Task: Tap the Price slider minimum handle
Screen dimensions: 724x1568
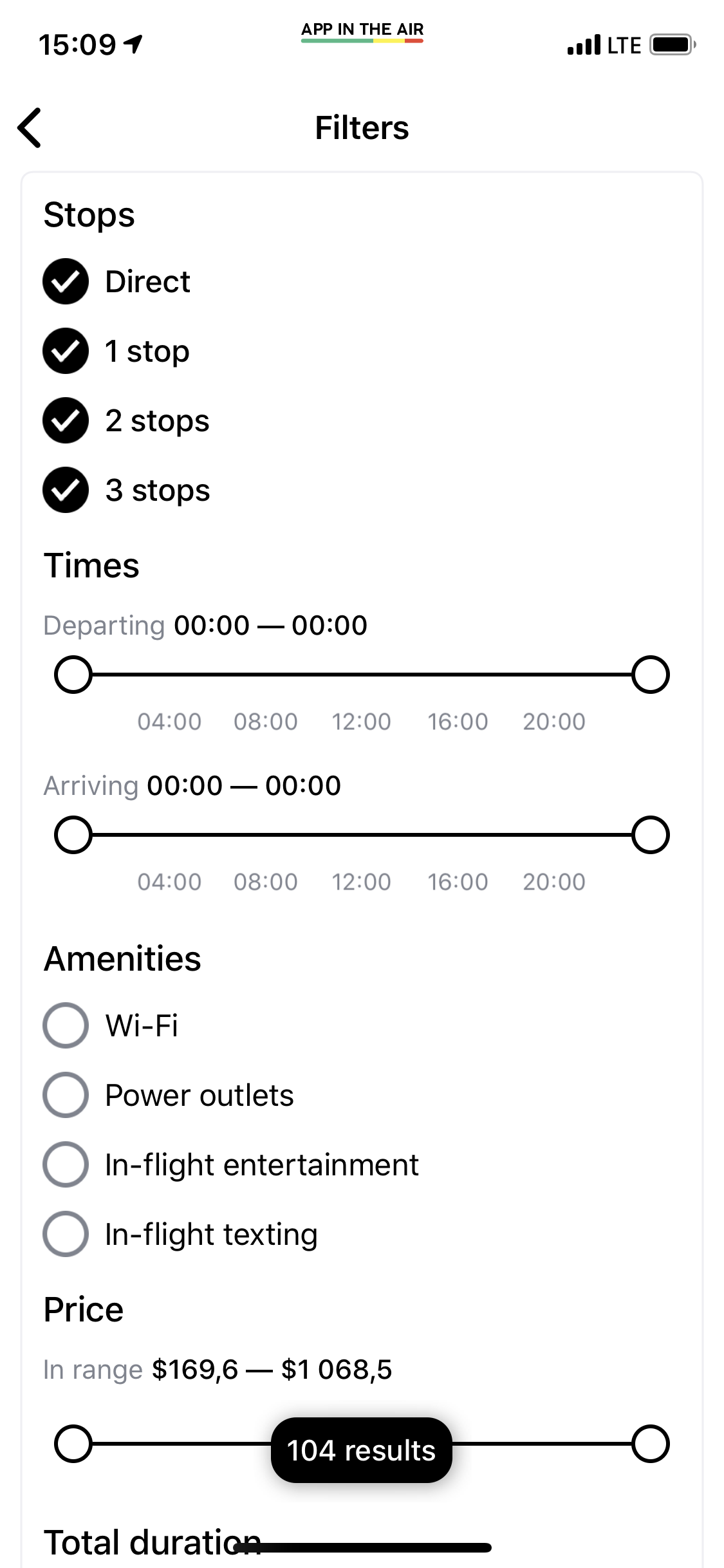Action: [x=73, y=1444]
